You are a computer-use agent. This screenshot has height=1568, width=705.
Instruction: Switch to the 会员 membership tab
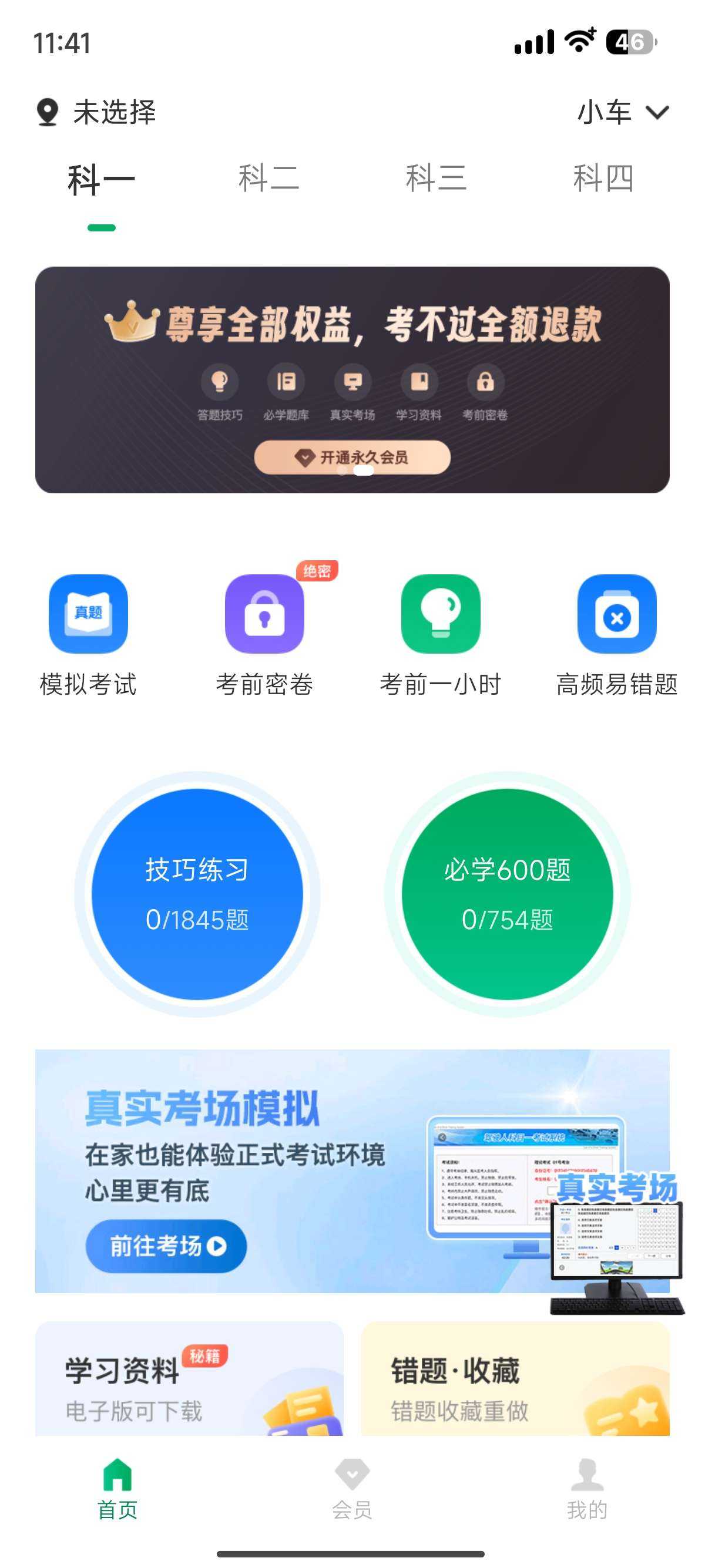pyautogui.click(x=352, y=1489)
